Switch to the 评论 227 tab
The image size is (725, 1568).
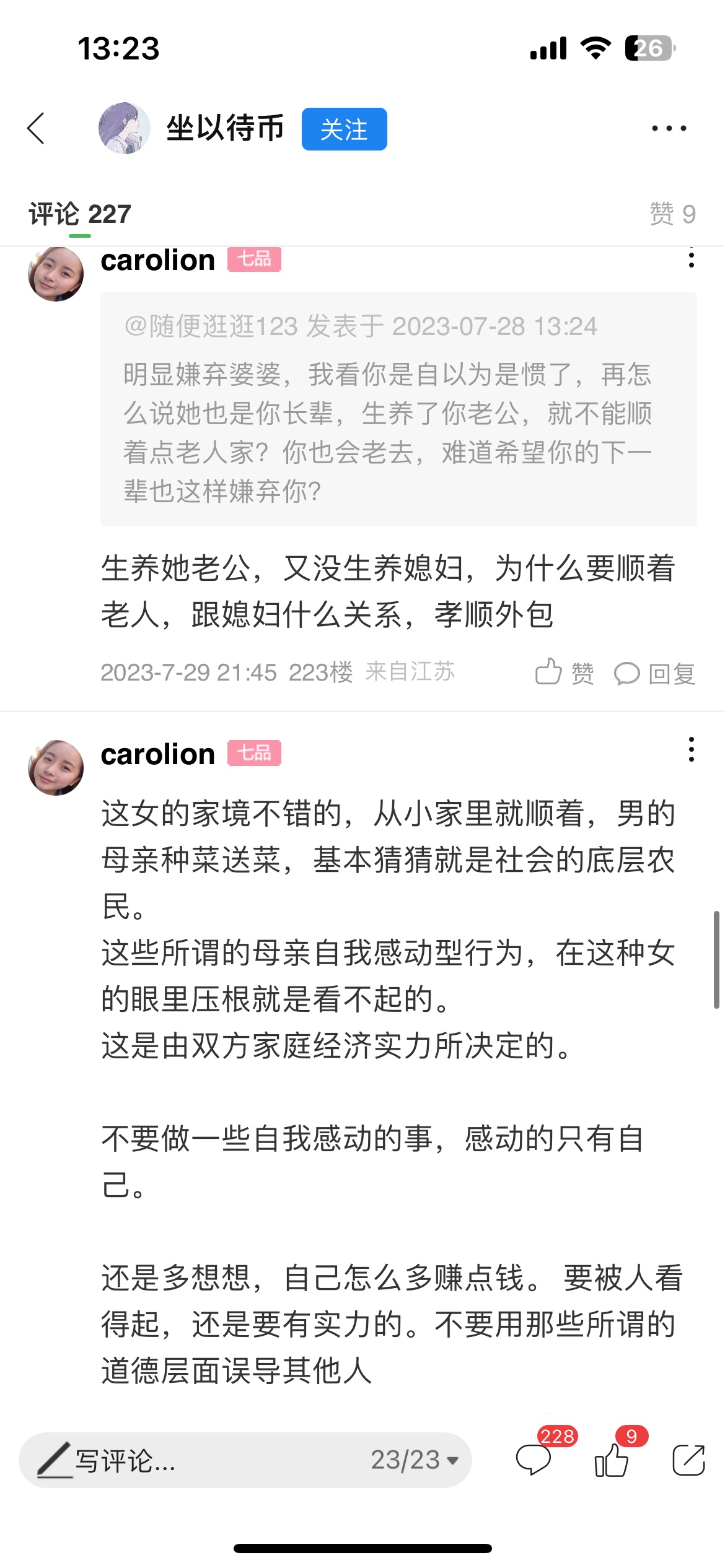[x=80, y=214]
